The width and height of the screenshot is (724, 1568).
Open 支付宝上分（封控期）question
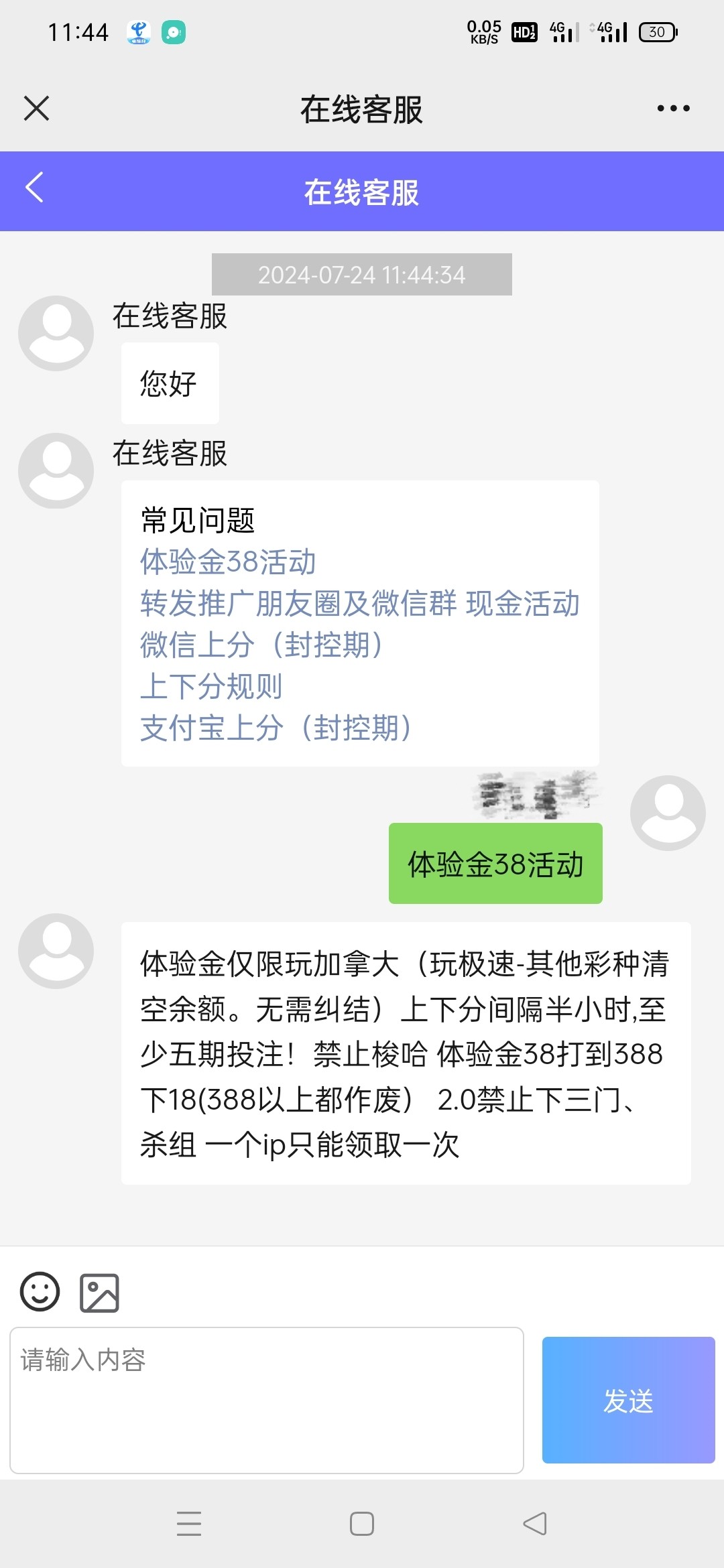tap(276, 728)
